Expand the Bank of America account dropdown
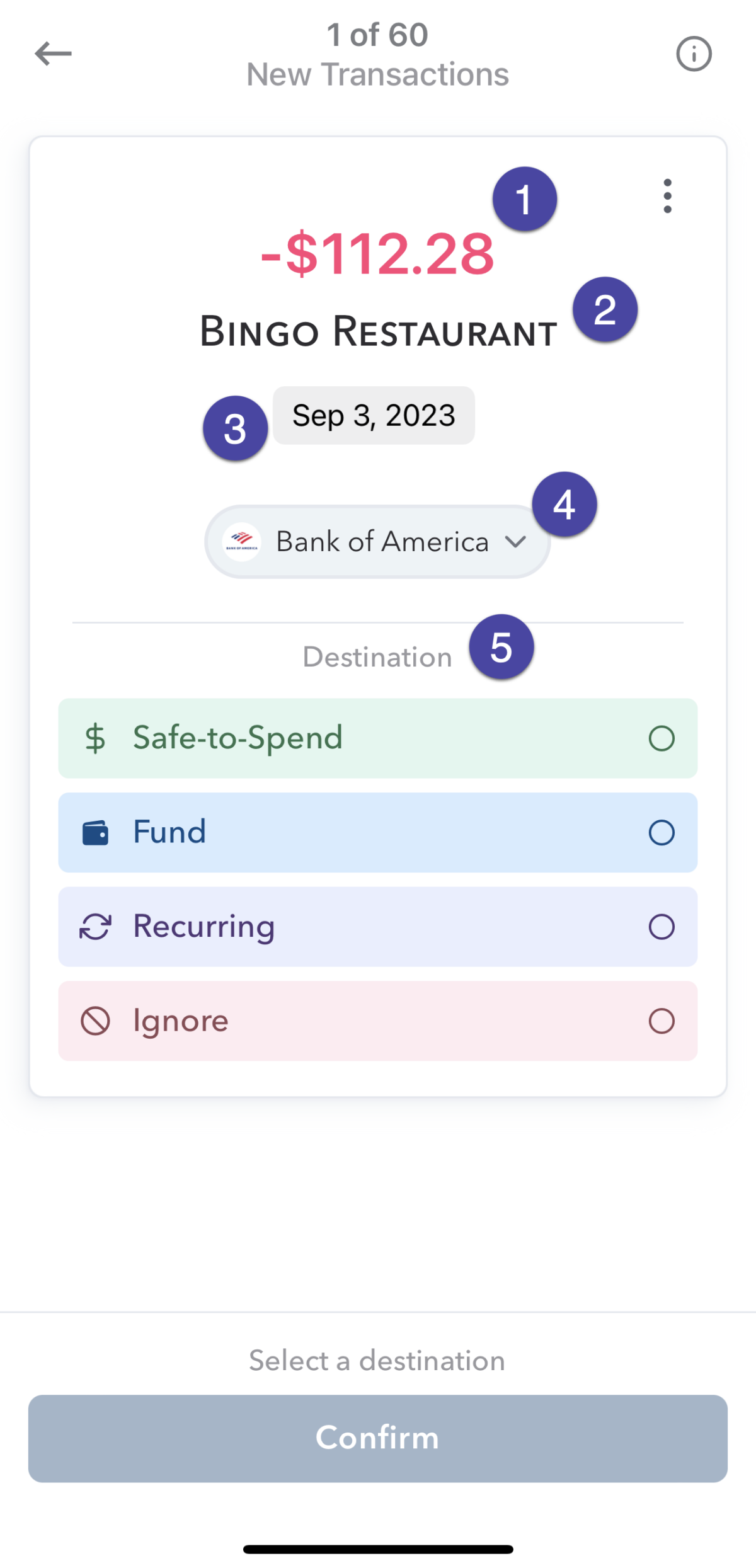 (x=377, y=541)
